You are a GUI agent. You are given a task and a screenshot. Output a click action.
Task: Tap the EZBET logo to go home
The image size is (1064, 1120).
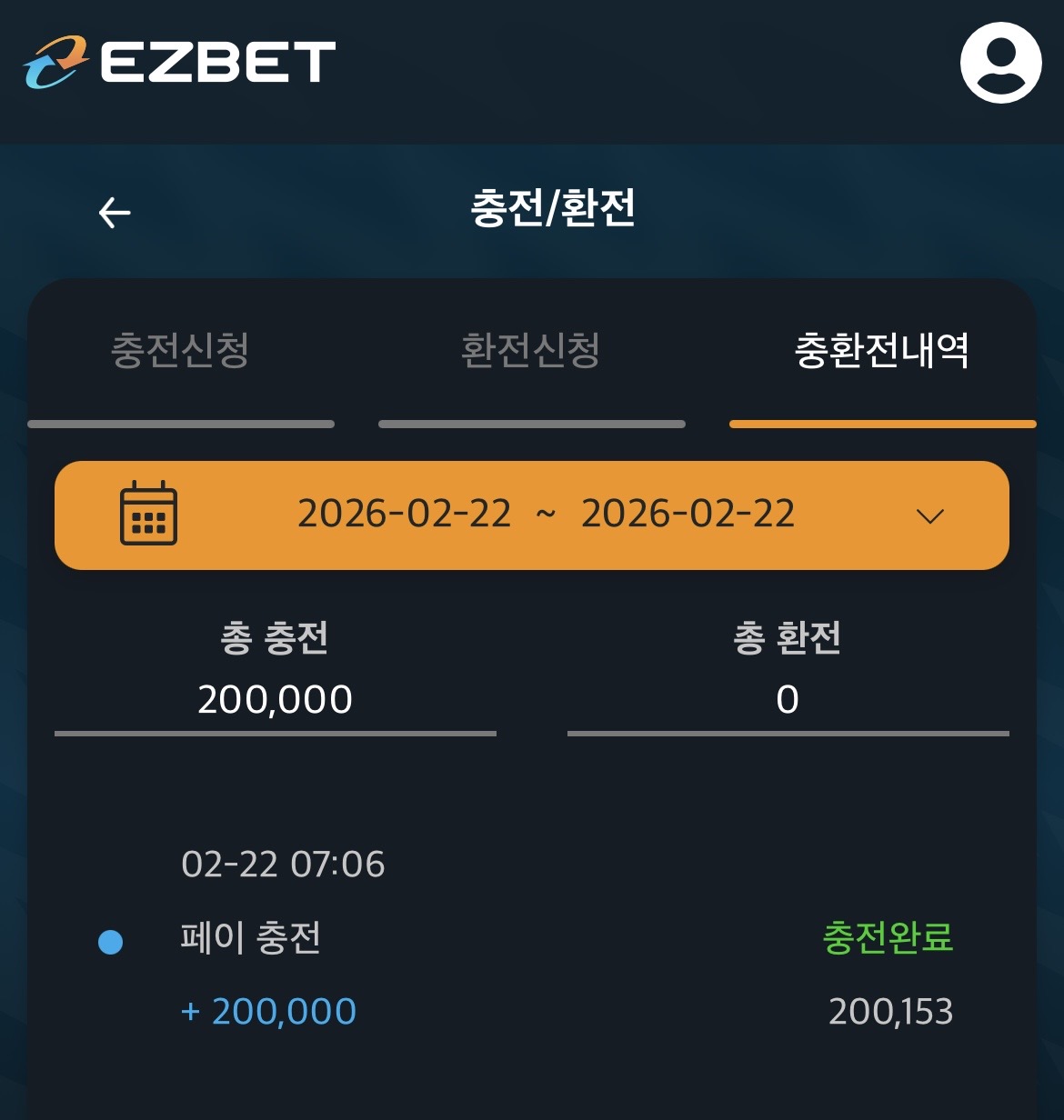(x=180, y=63)
